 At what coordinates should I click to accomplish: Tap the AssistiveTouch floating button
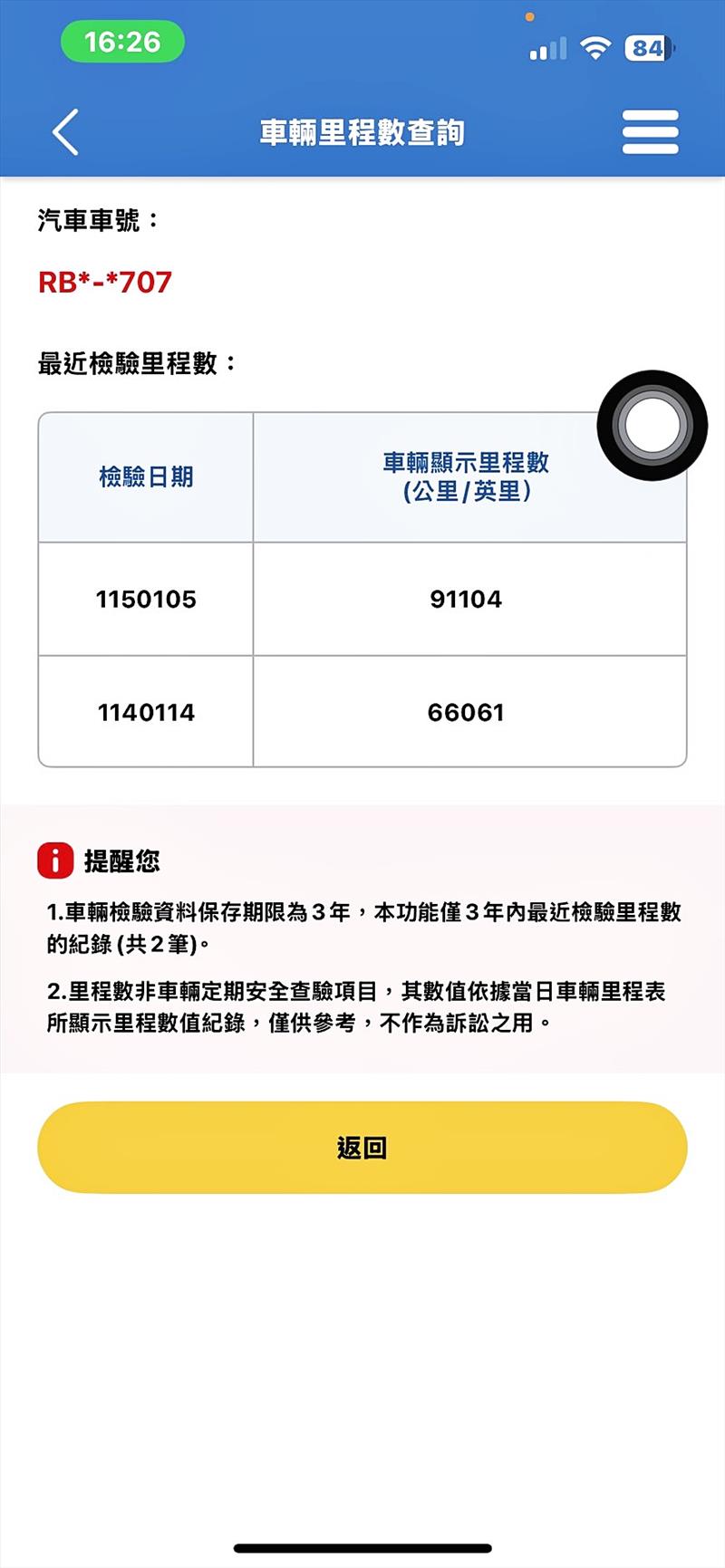[x=652, y=425]
